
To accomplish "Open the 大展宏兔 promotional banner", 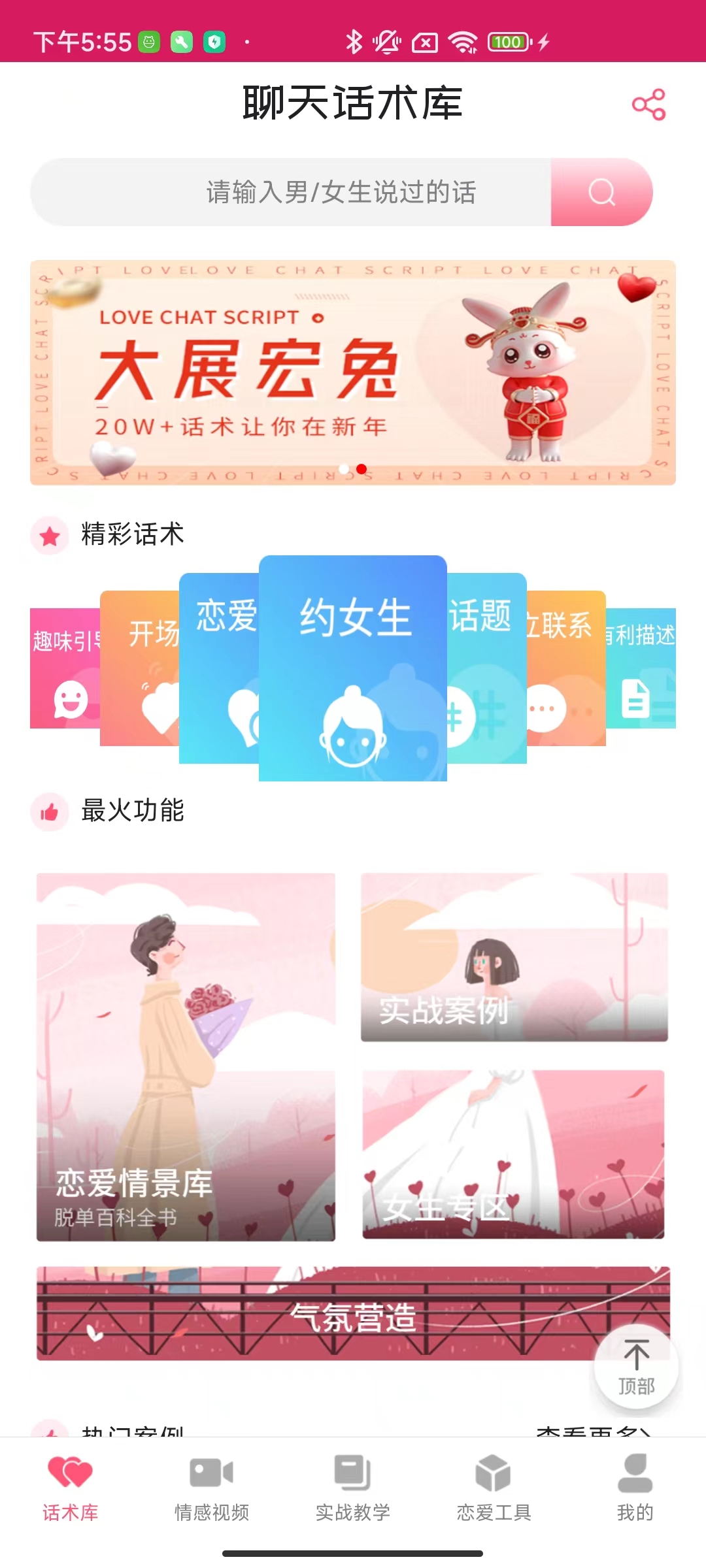I will 353,372.
